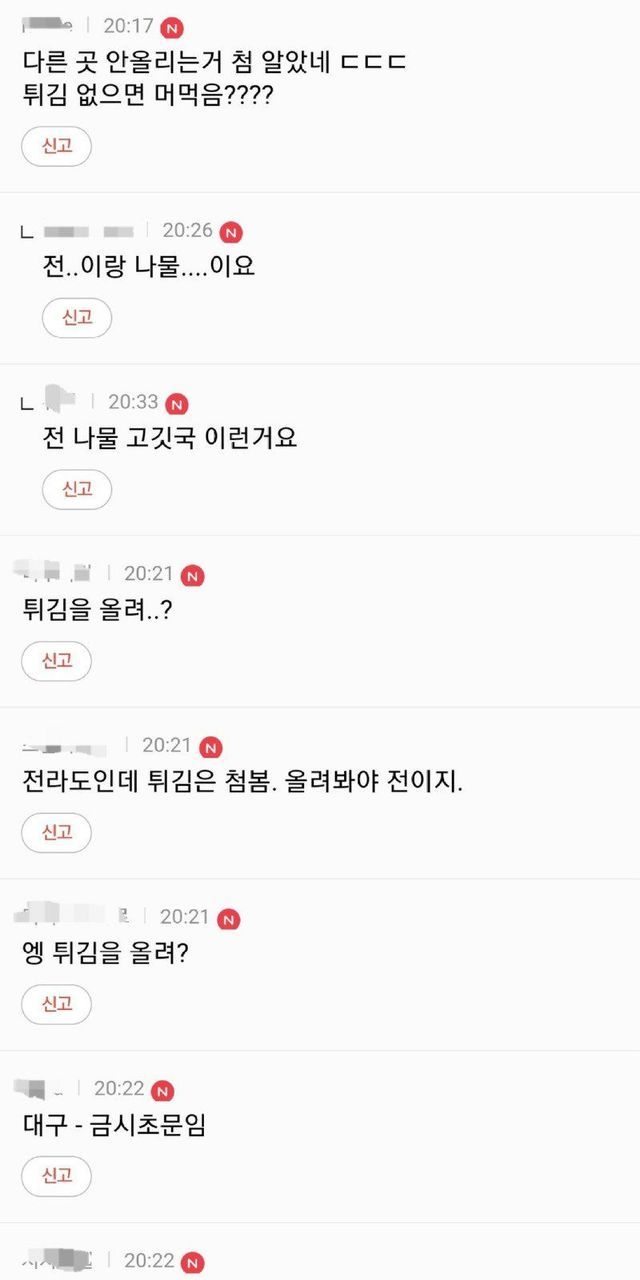Report the 20:17 comment about 튀김 없으면 머먹음
The image size is (640, 1280).
[56, 146]
